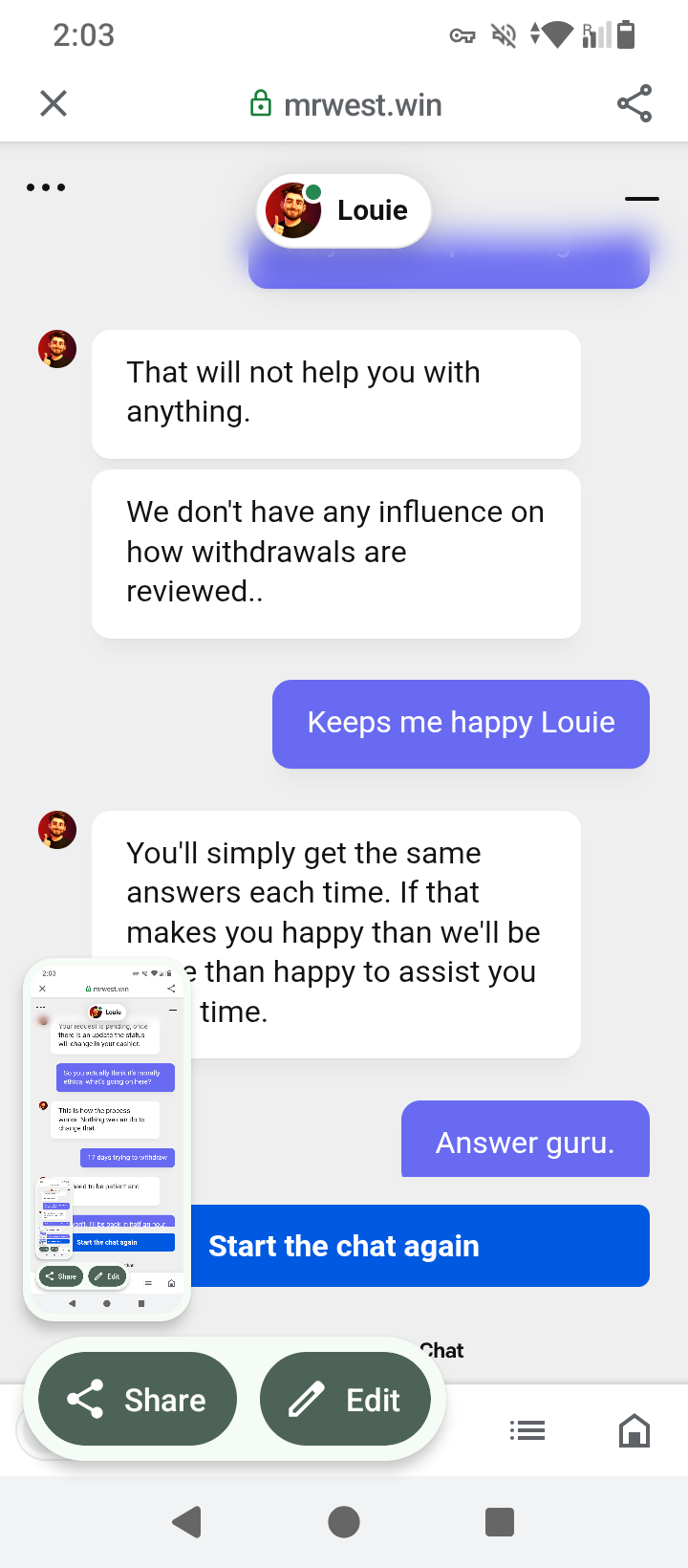Edit the captured screenshot
688x1568 pixels.
(x=345, y=1400)
